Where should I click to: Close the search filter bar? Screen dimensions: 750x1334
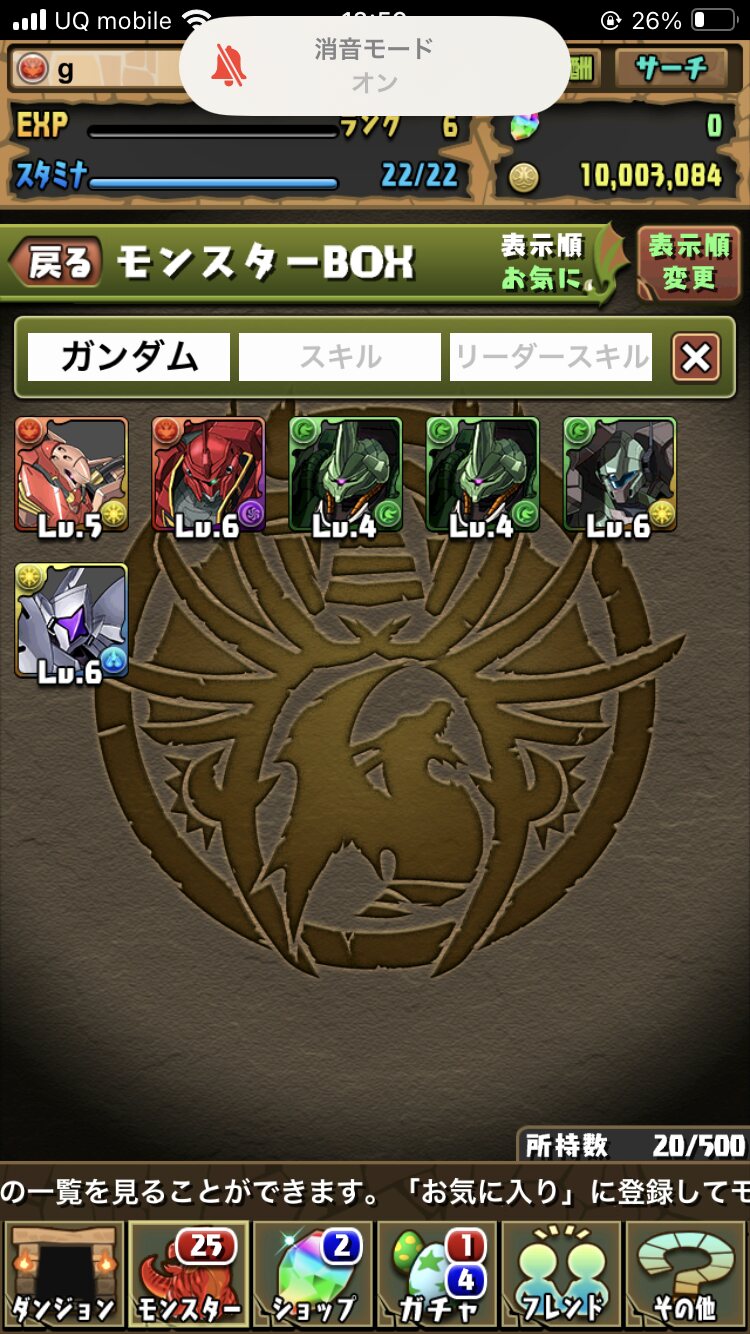(x=695, y=357)
